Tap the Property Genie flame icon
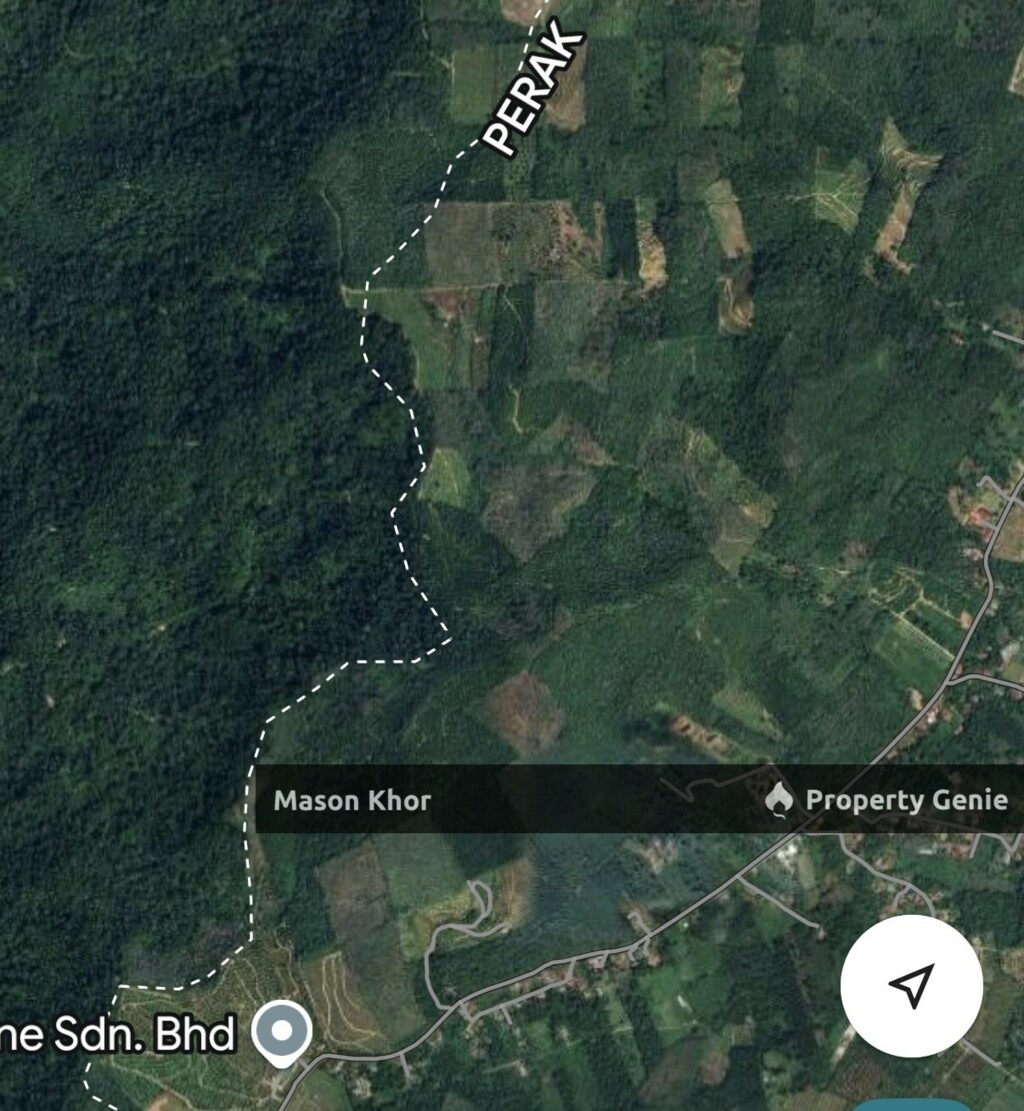This screenshot has height=1111, width=1024. pos(780,798)
